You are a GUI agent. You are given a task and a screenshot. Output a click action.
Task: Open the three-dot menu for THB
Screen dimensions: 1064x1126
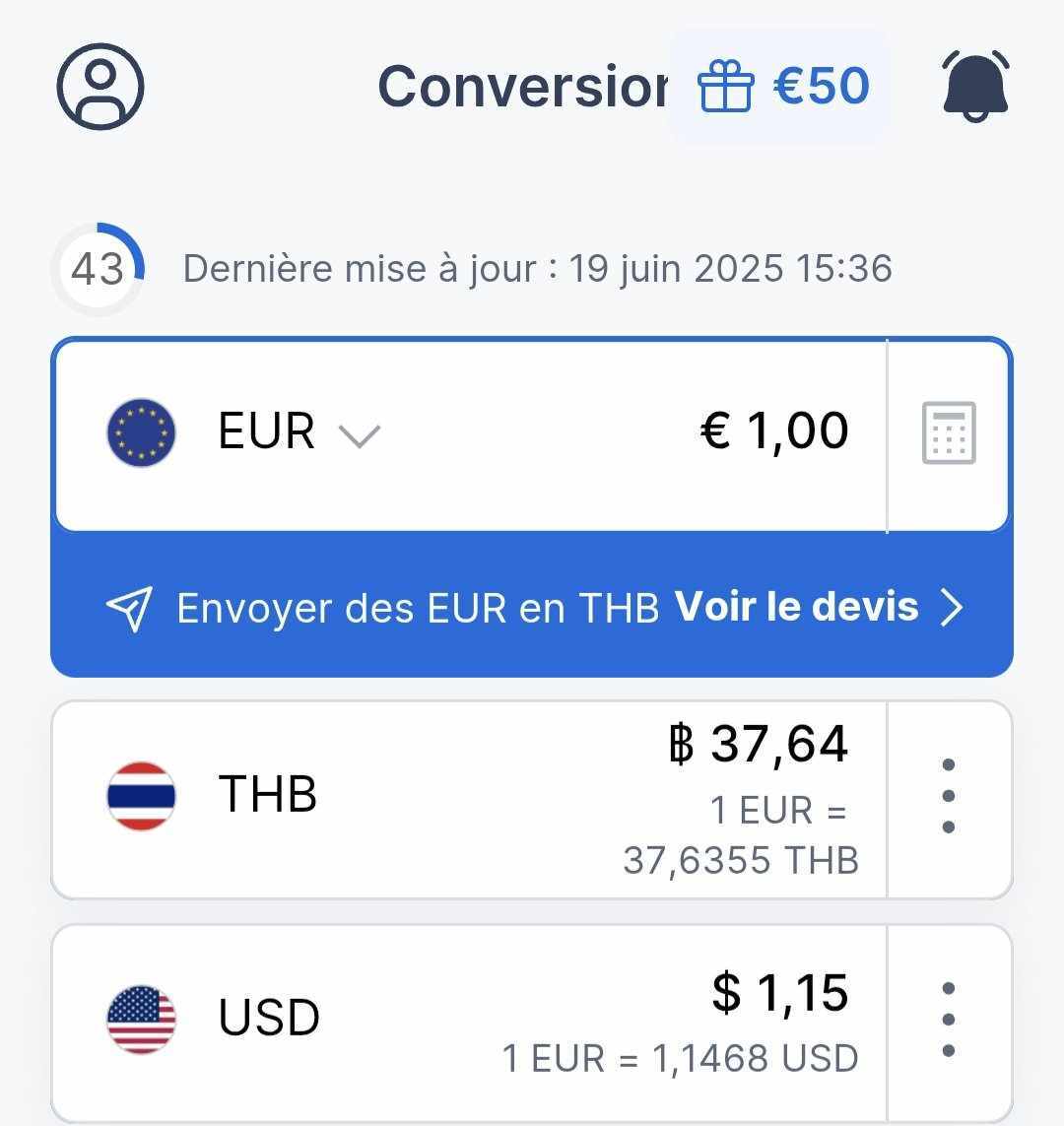coord(949,797)
